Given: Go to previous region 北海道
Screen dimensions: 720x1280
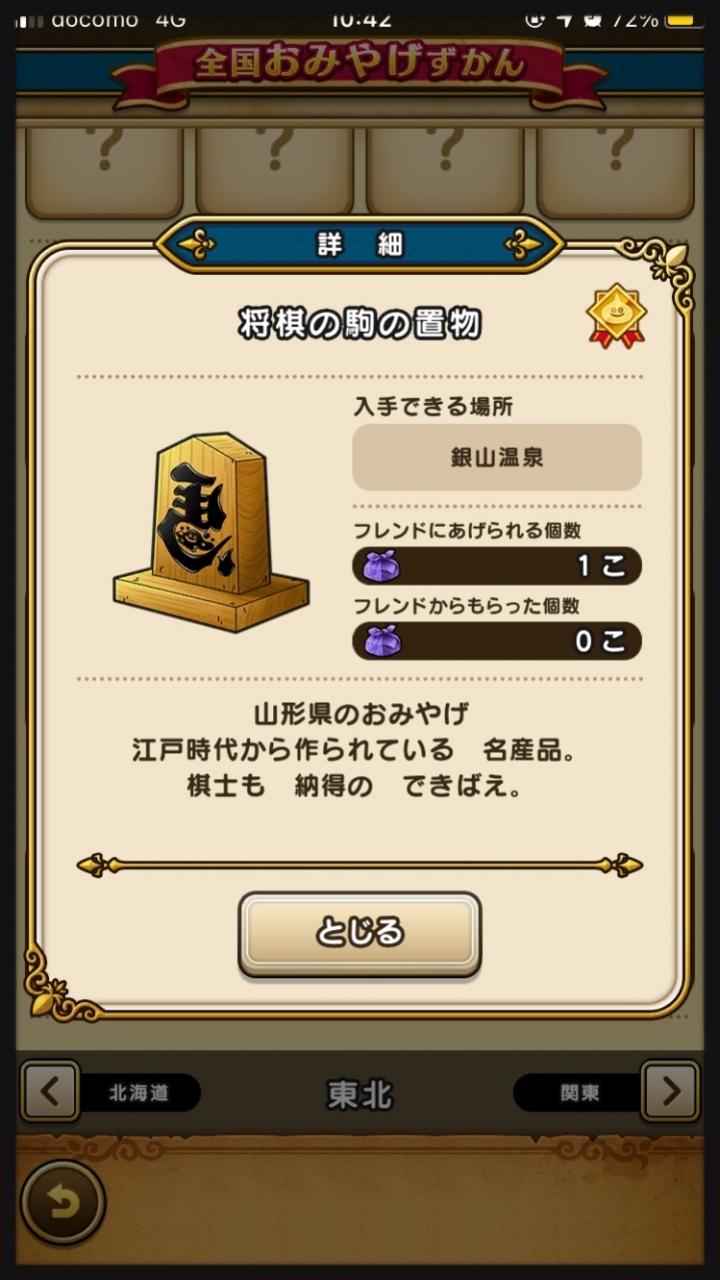Looking at the screenshot, I should (50, 1092).
